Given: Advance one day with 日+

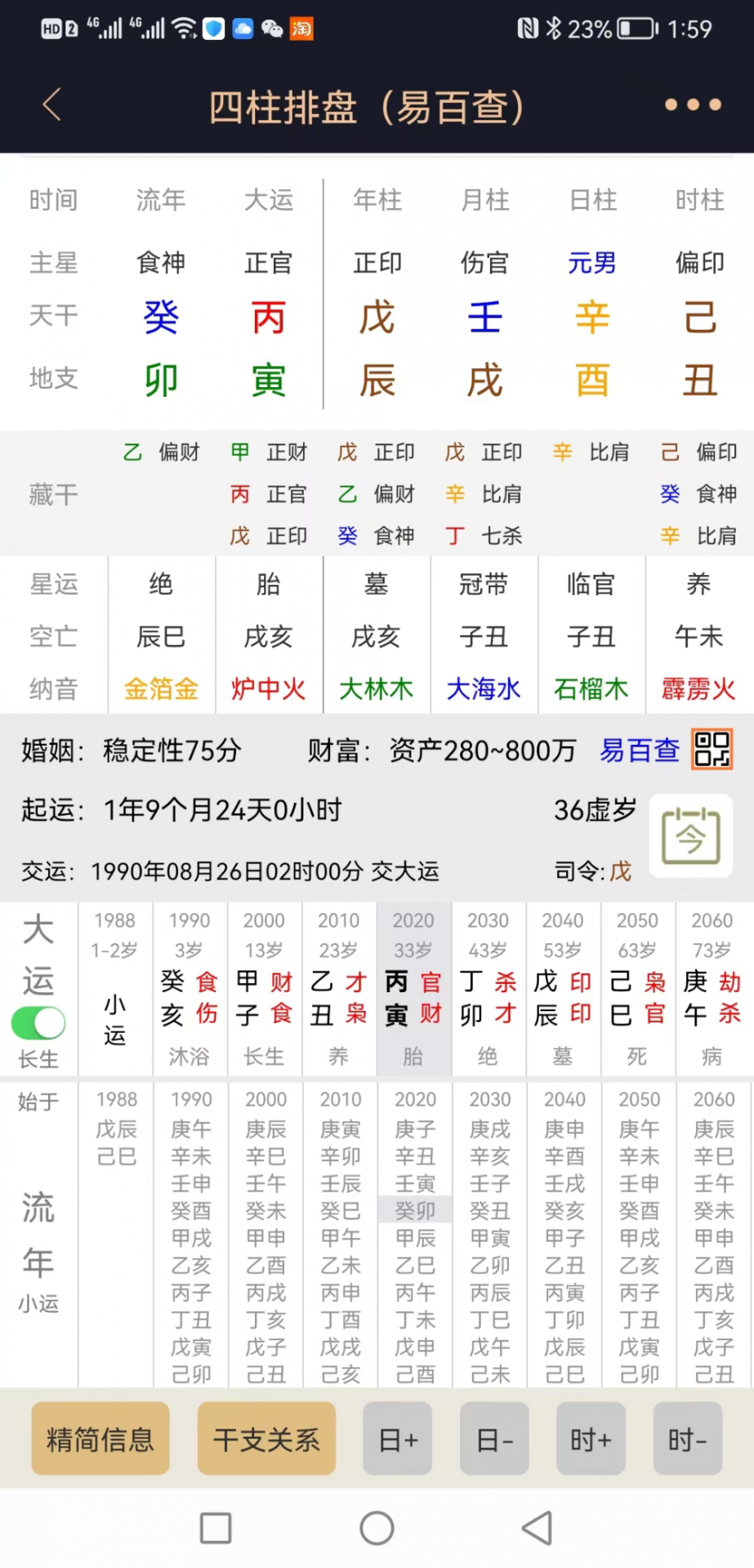Looking at the screenshot, I should pyautogui.click(x=398, y=1439).
